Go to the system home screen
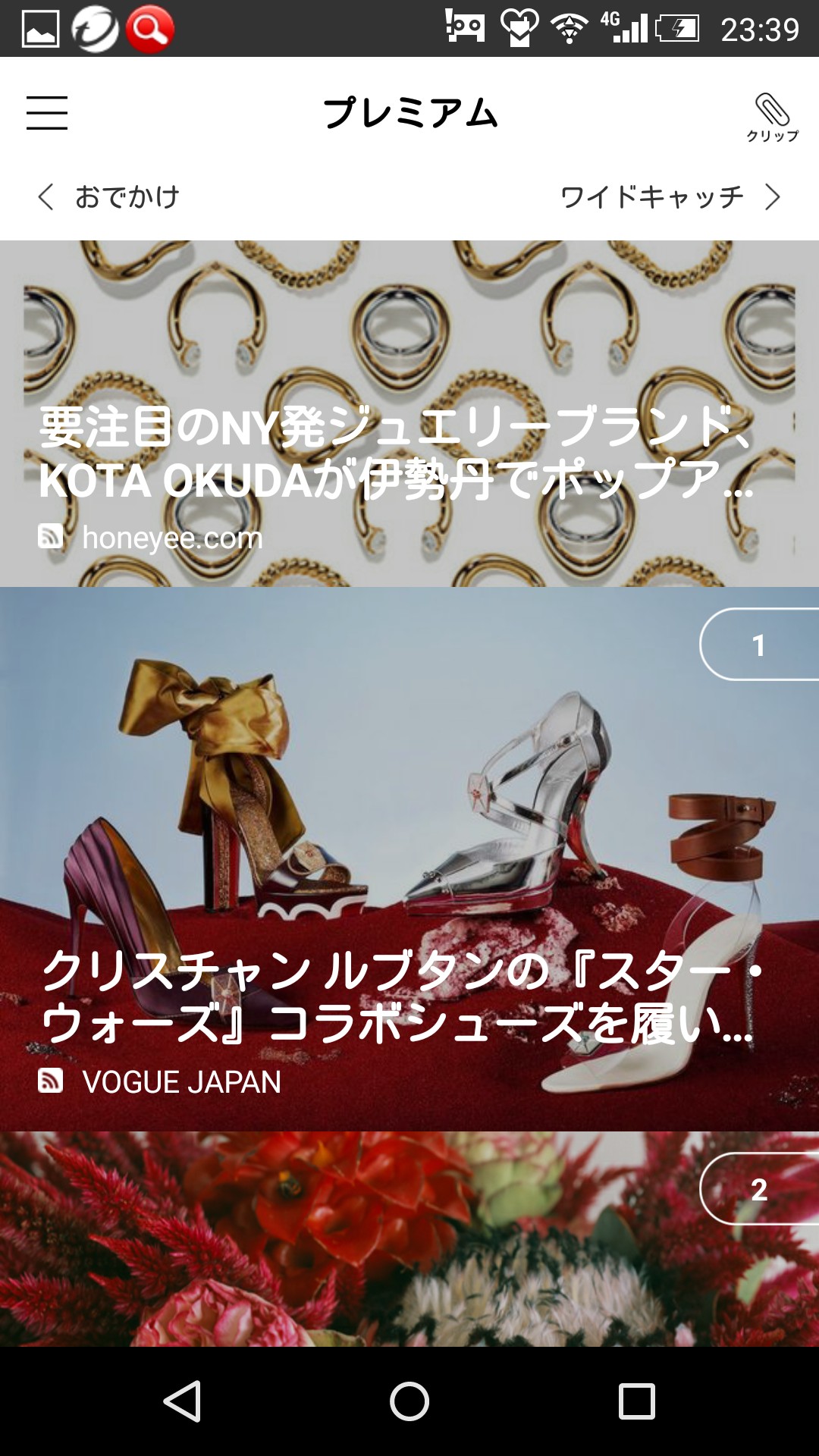819x1456 pixels. pyautogui.click(x=409, y=1401)
